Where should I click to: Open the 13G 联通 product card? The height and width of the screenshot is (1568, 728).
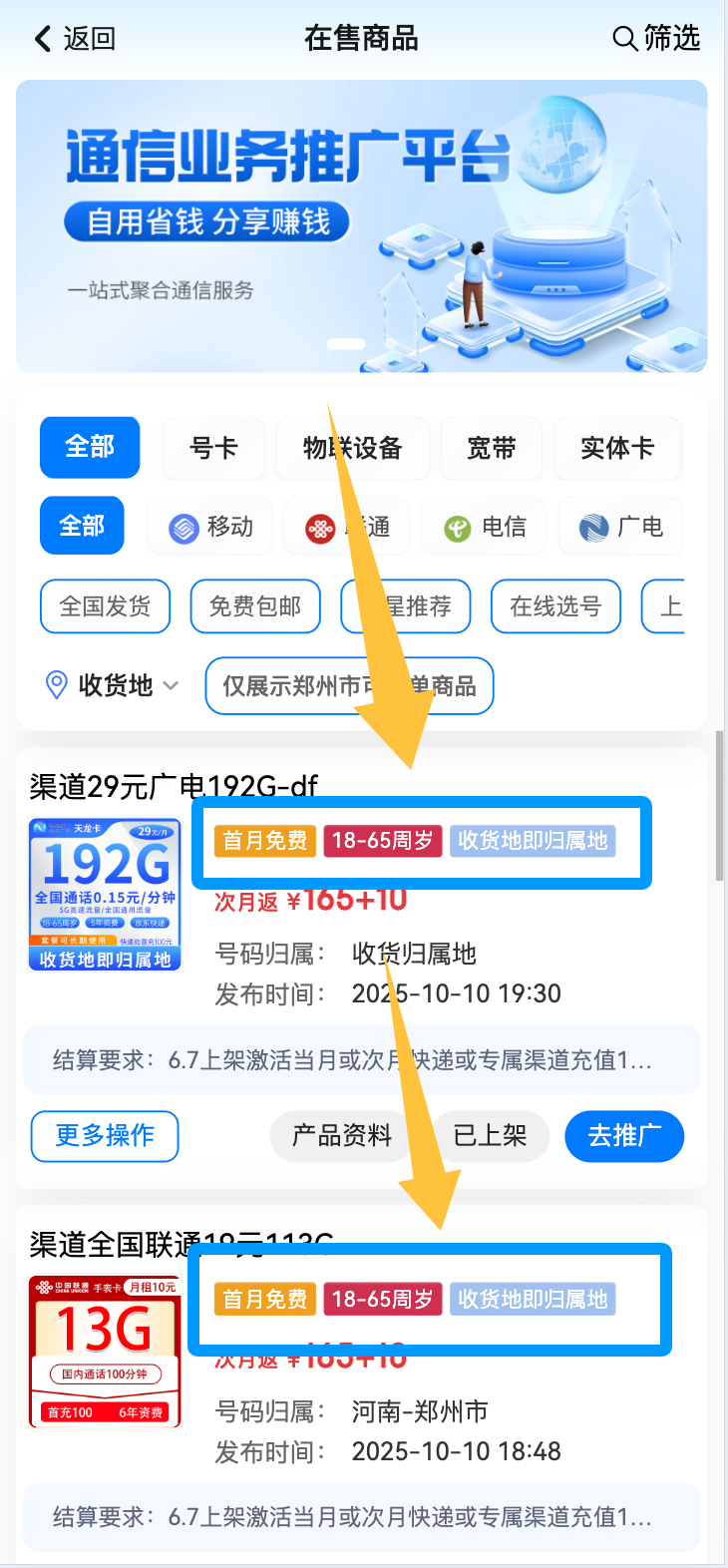tap(106, 1352)
